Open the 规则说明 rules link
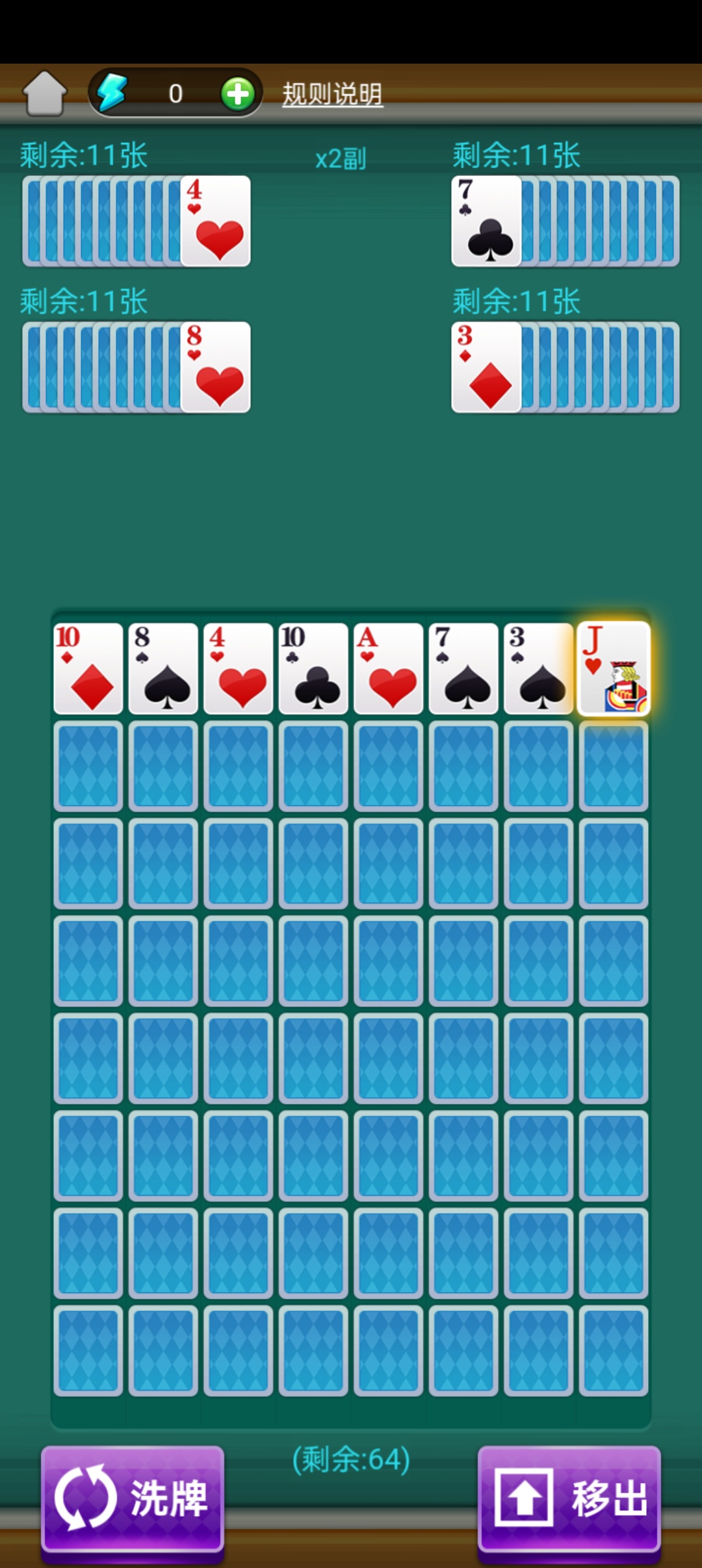Screen dimensions: 702x1568 (332, 95)
